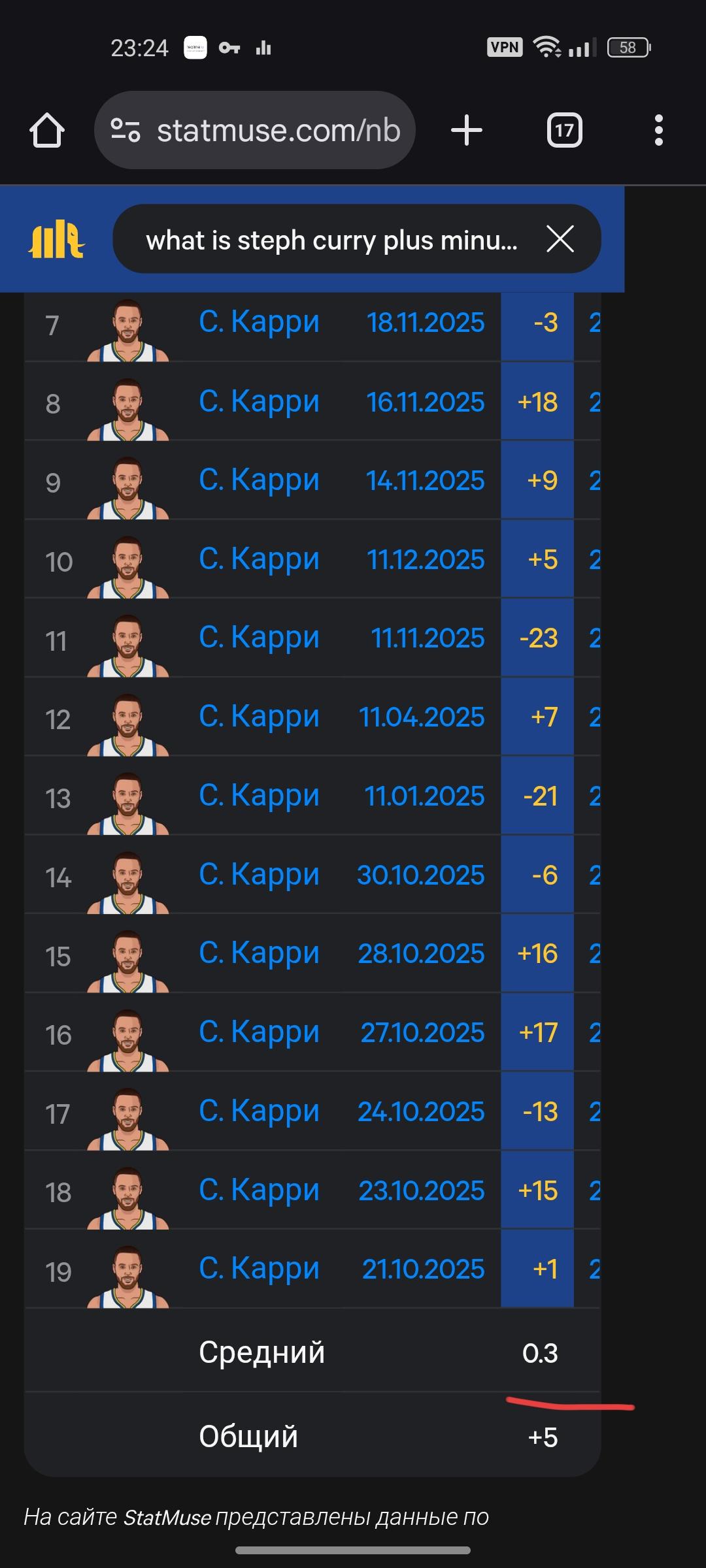Screen dimensions: 706x1568
Task: Open the game dated 21.10.2025
Action: [423, 1269]
